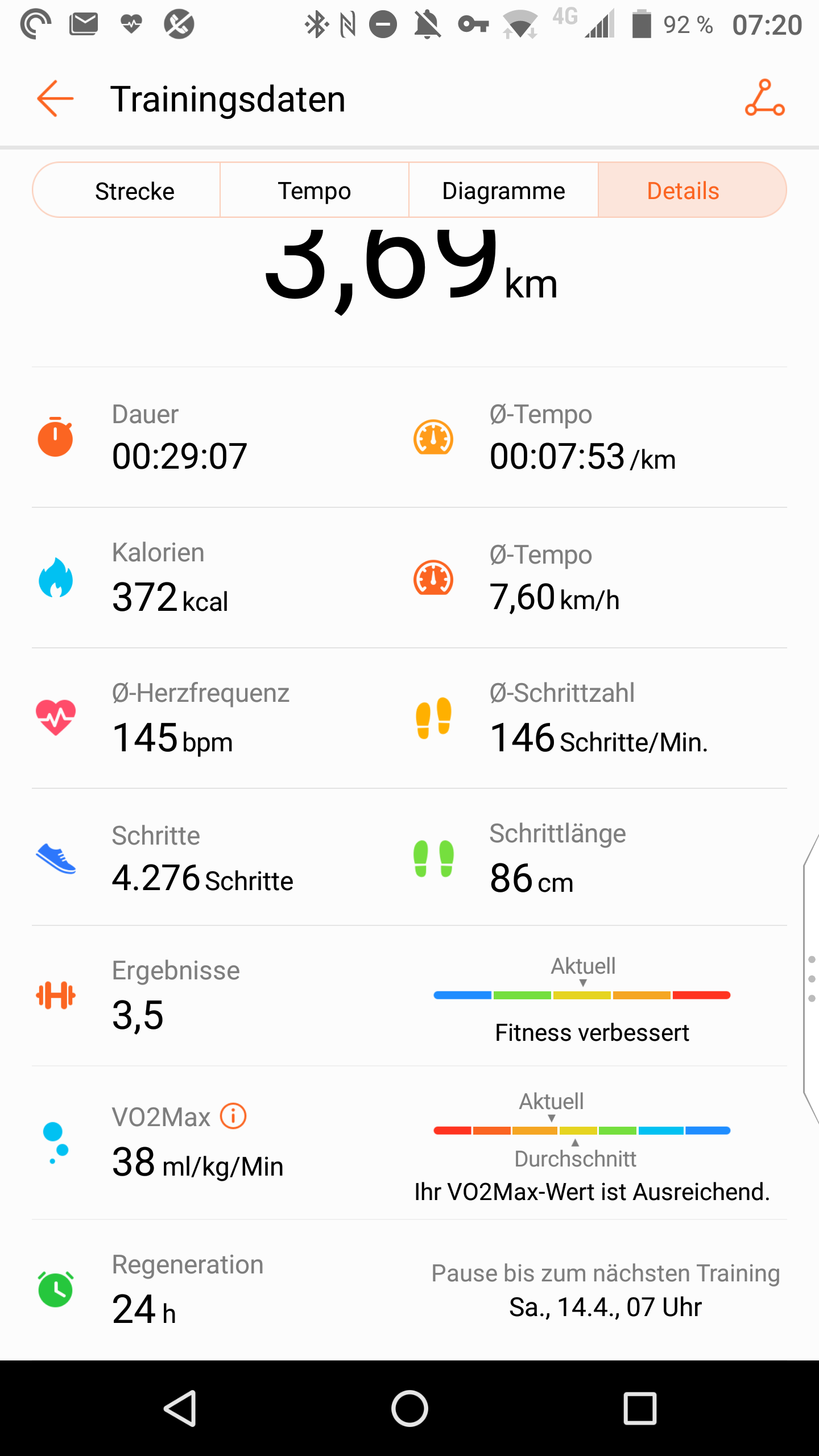Tap the system home button
This screenshot has width=819, height=1456.
tap(409, 1408)
